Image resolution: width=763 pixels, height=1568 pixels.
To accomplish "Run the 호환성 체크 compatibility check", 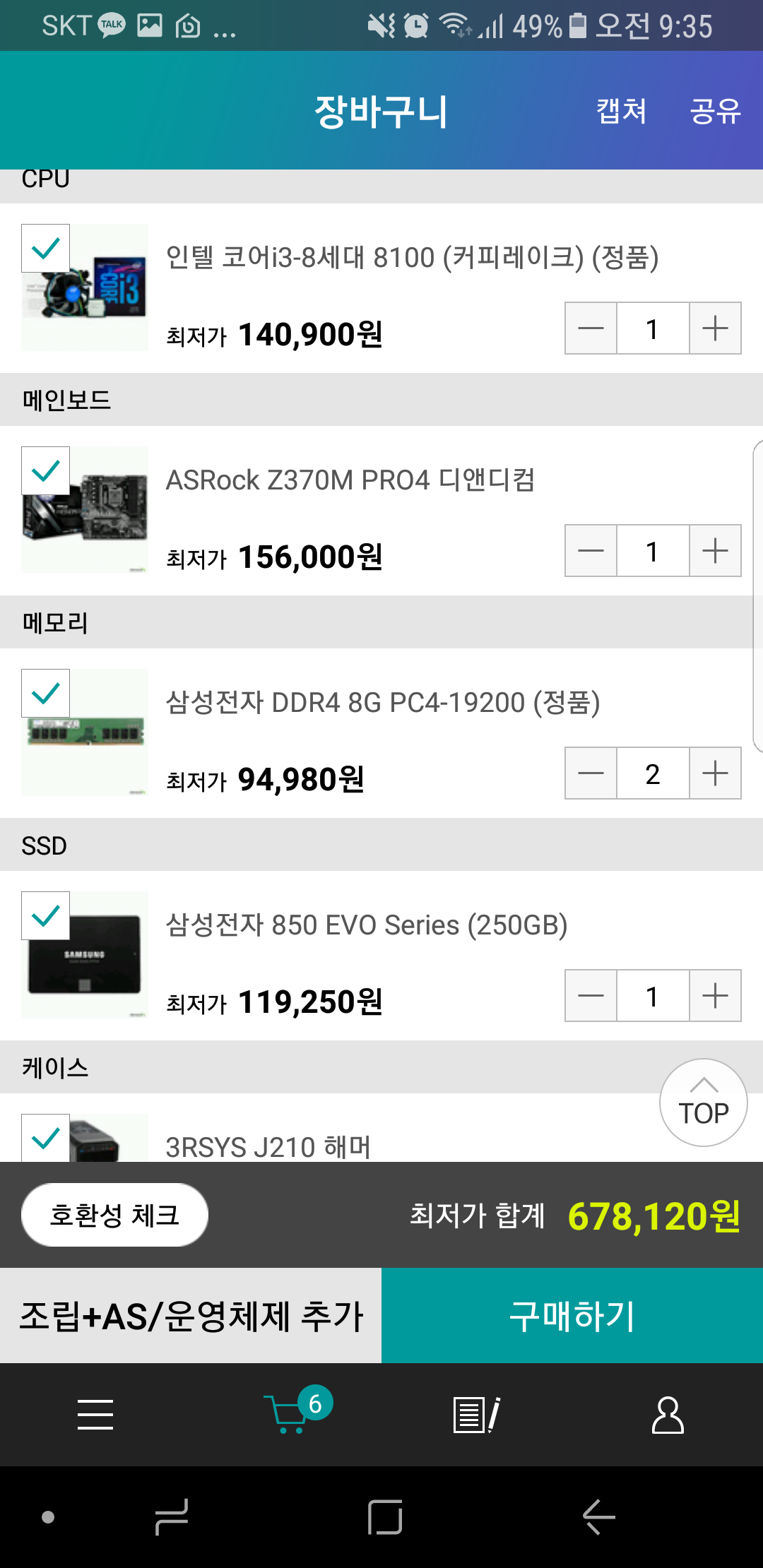I will tap(114, 1215).
